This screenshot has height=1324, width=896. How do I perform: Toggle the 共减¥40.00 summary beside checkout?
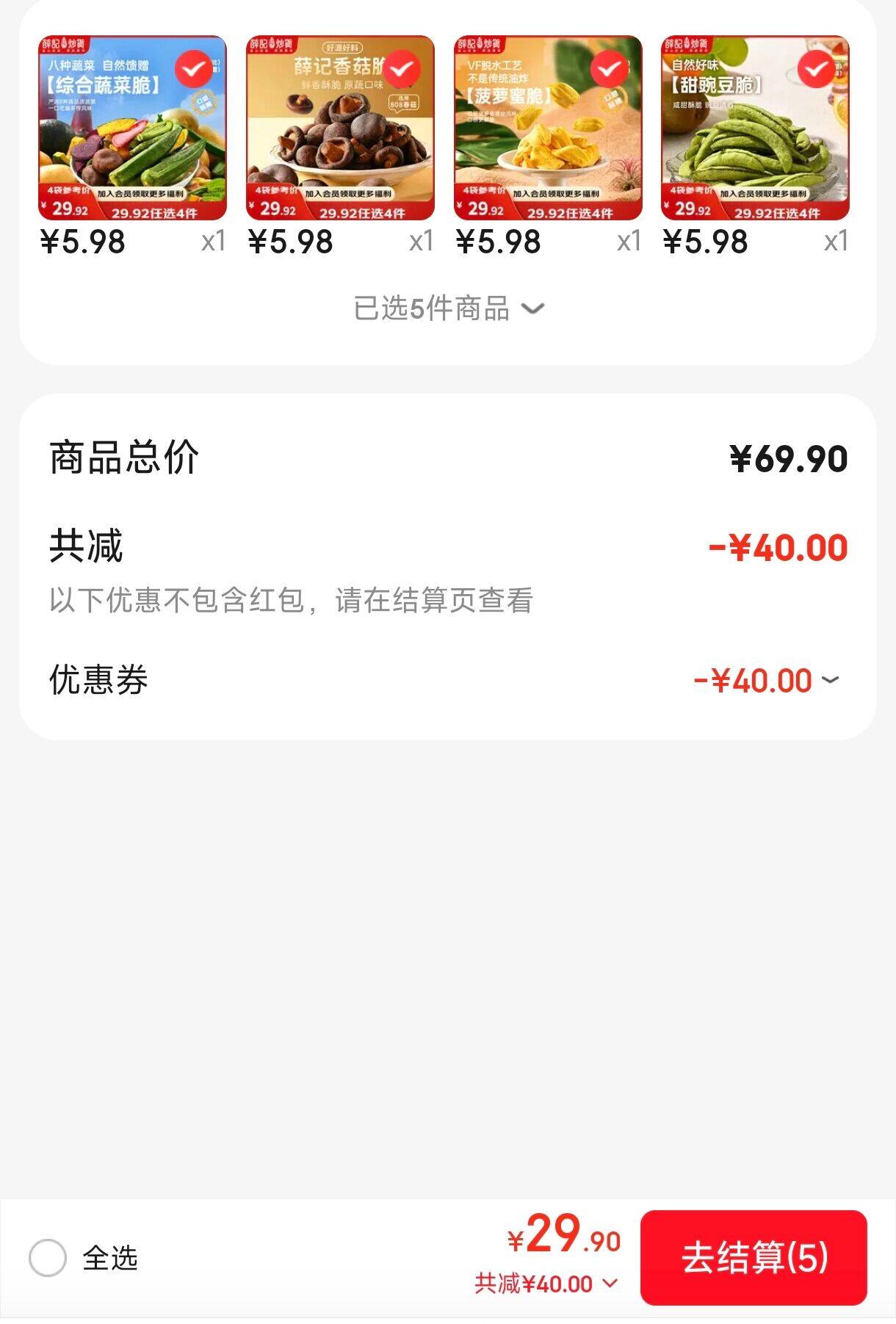click(x=546, y=1284)
